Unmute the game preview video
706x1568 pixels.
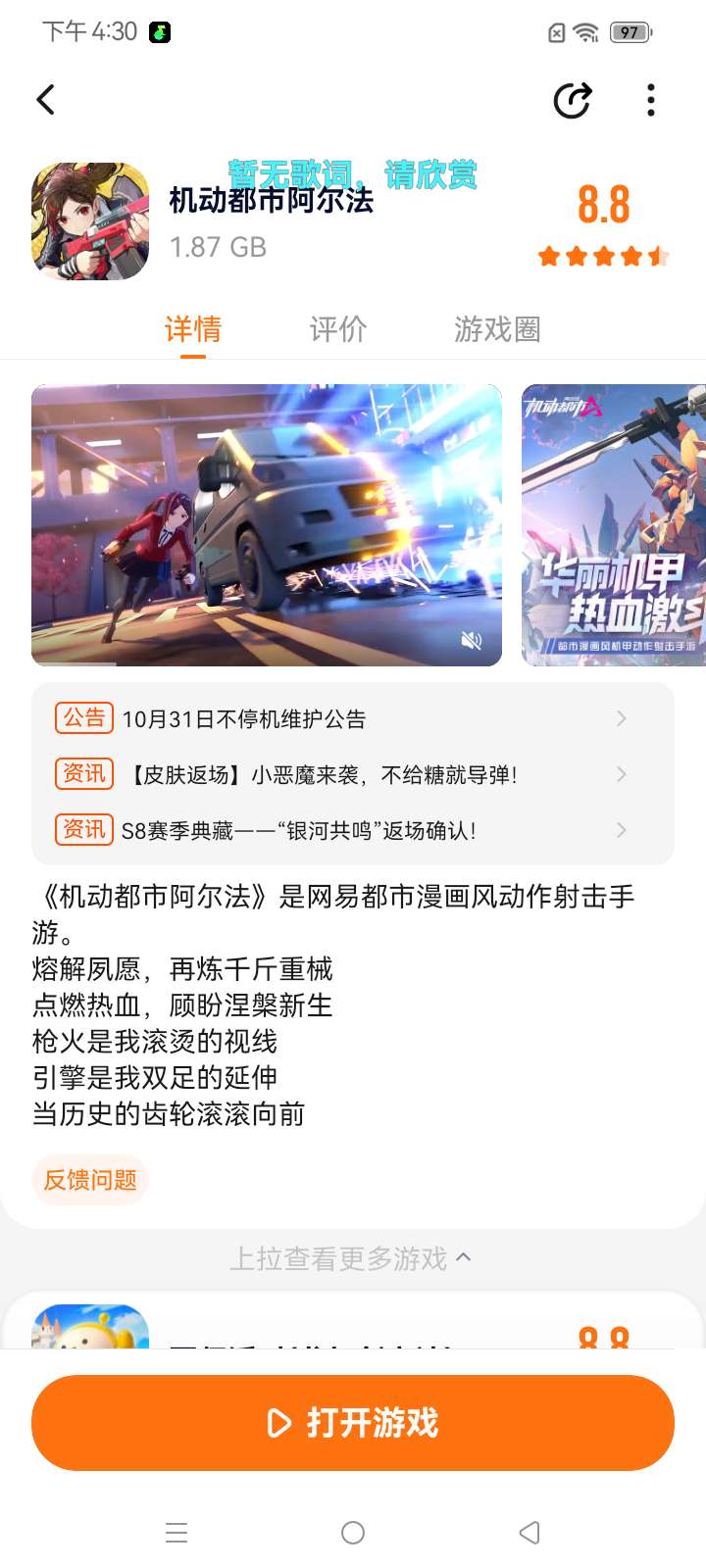[472, 640]
